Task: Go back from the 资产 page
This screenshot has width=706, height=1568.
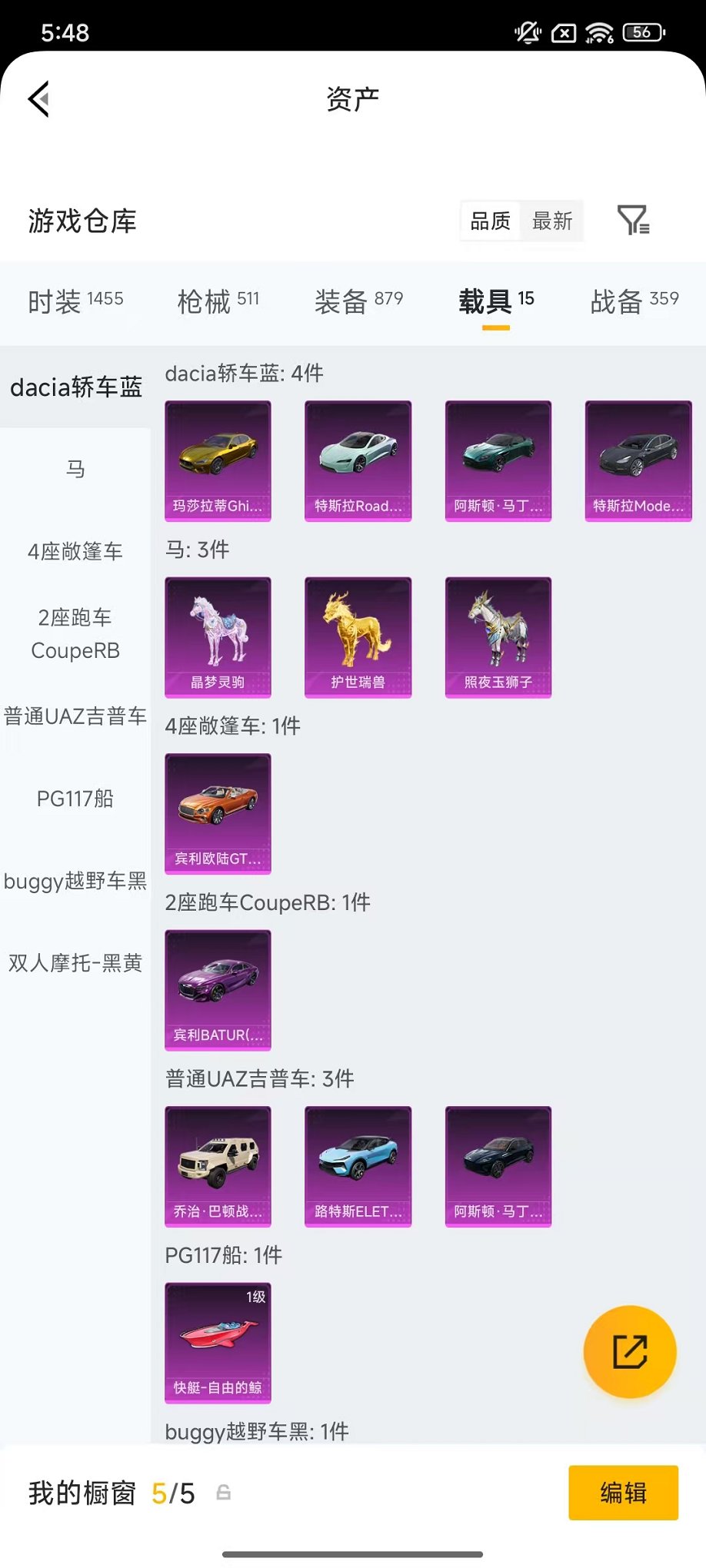Action: tap(39, 99)
